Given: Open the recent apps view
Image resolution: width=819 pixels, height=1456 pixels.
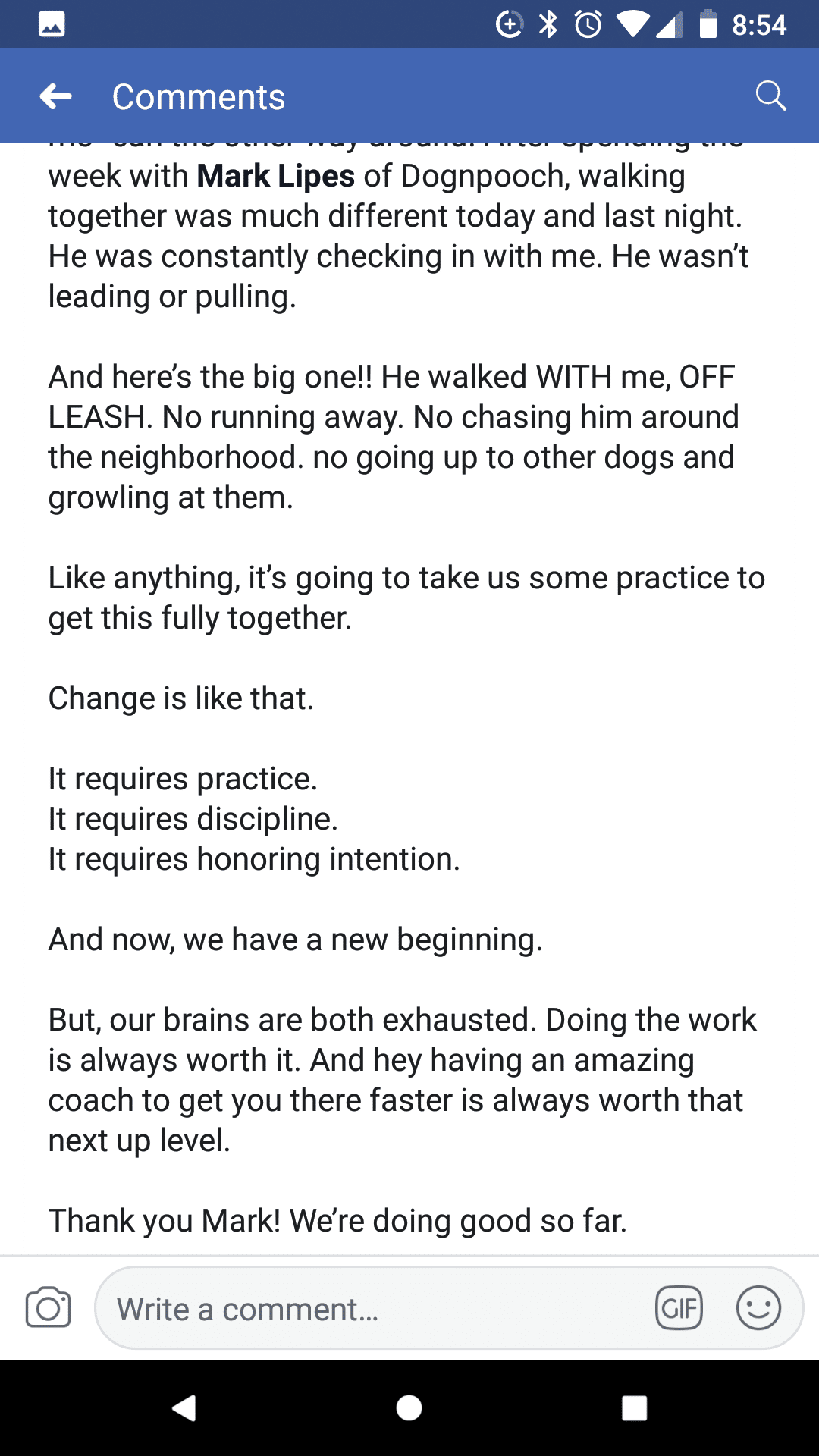Looking at the screenshot, I should click(634, 1408).
